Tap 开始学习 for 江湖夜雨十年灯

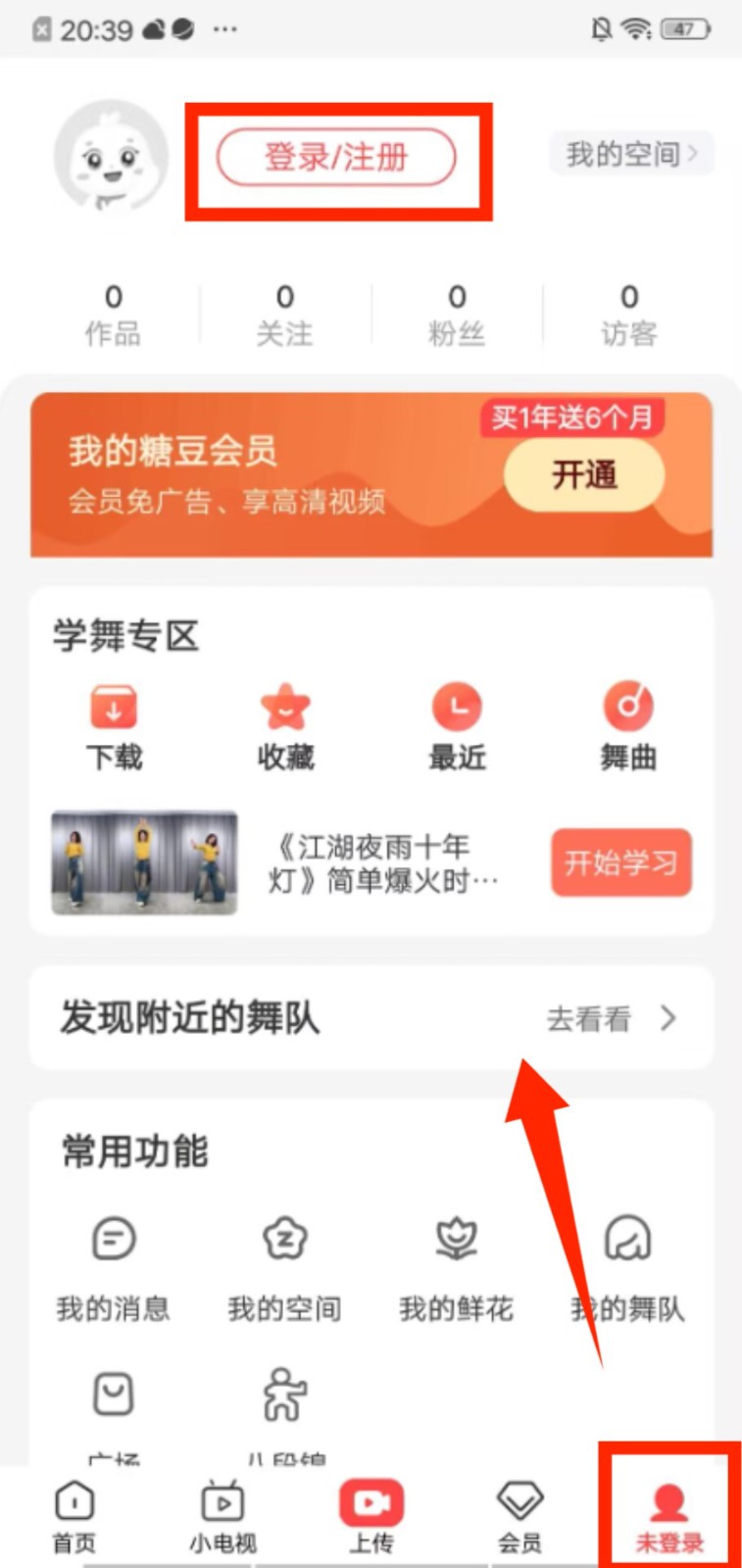pyautogui.click(x=620, y=862)
